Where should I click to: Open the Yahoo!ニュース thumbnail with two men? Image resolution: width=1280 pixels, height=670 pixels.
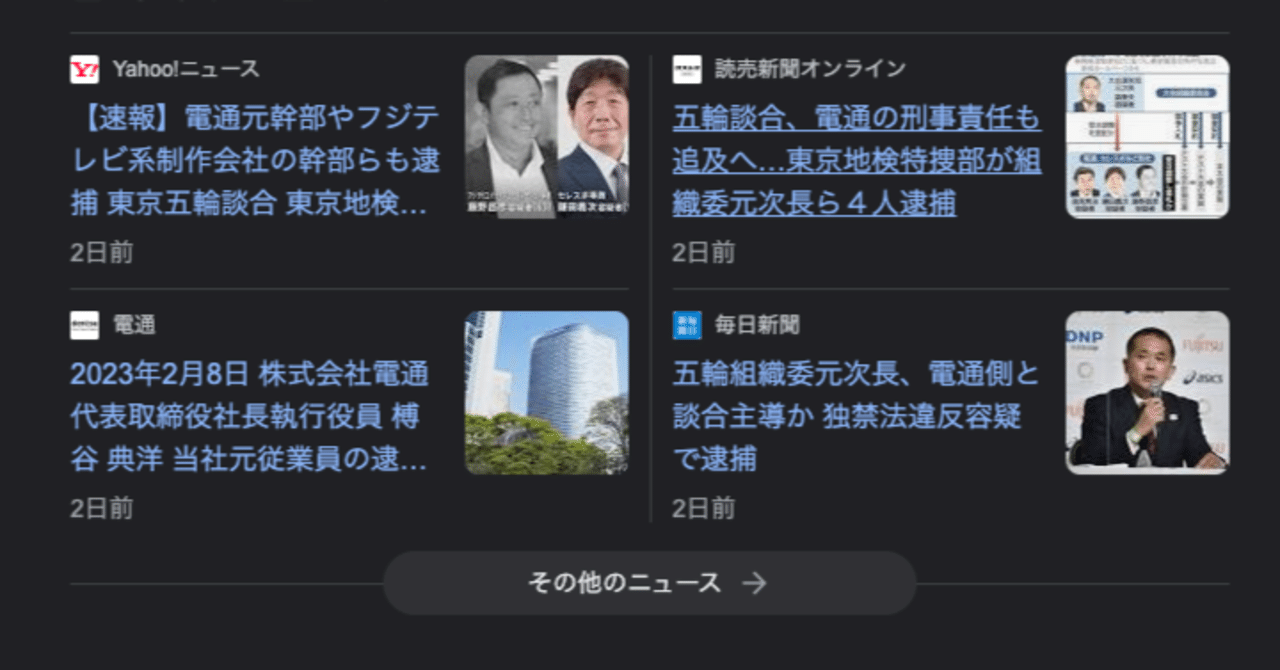pyautogui.click(x=546, y=136)
